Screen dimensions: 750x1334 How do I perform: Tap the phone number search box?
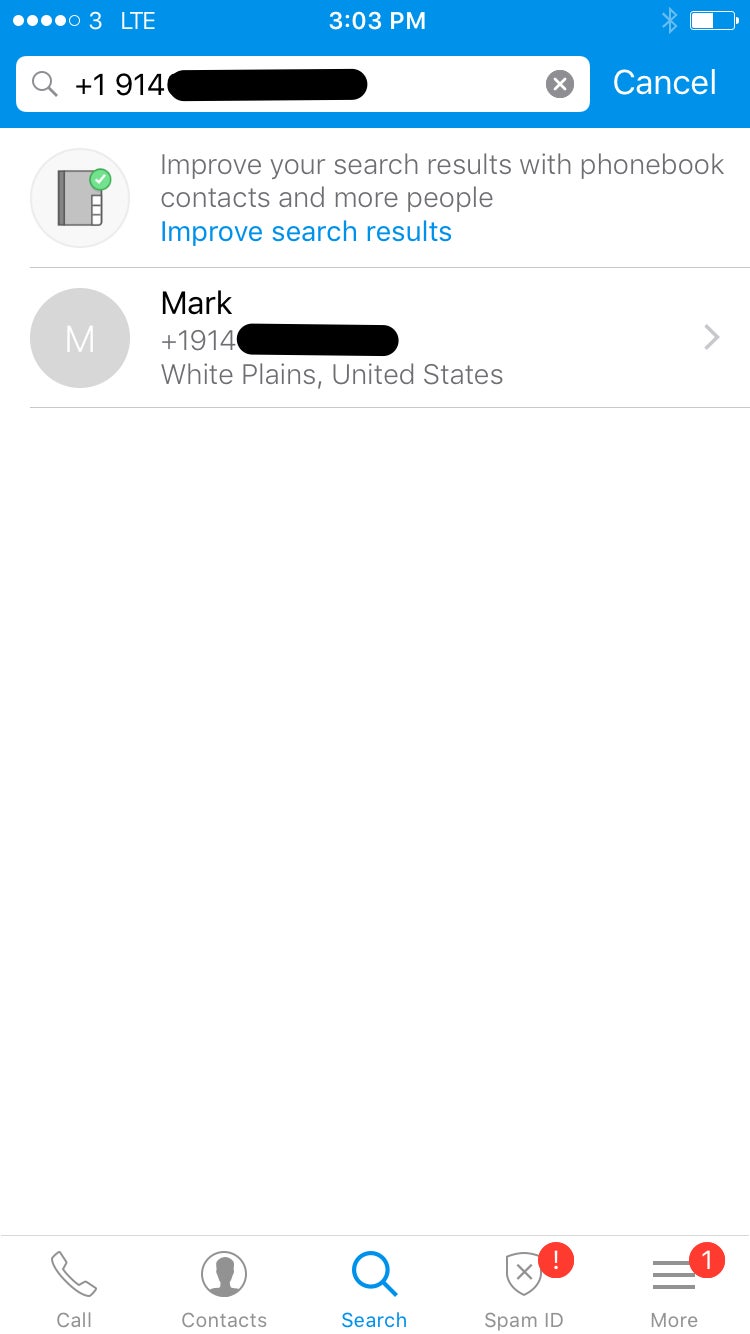pyautogui.click(x=302, y=84)
